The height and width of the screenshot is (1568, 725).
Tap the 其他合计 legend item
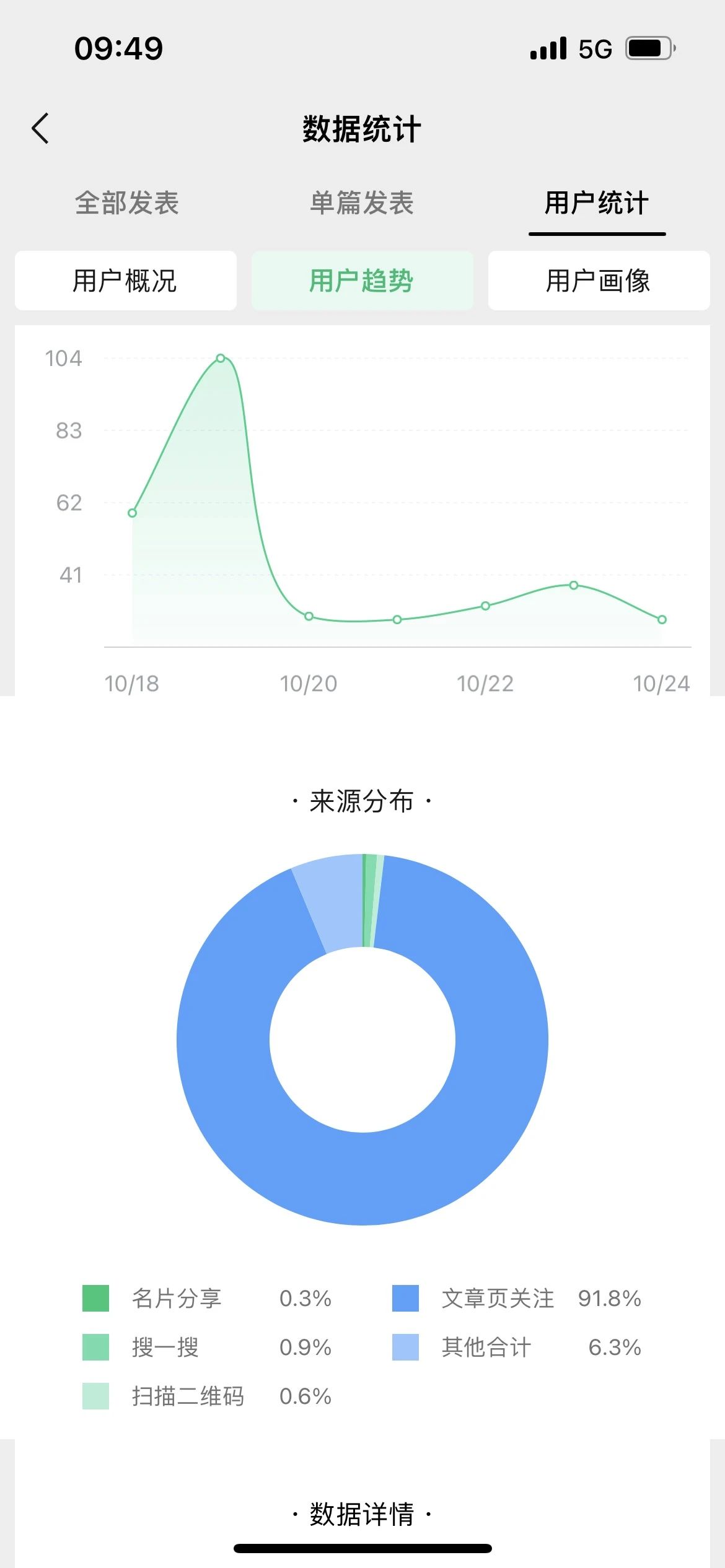517,1347
